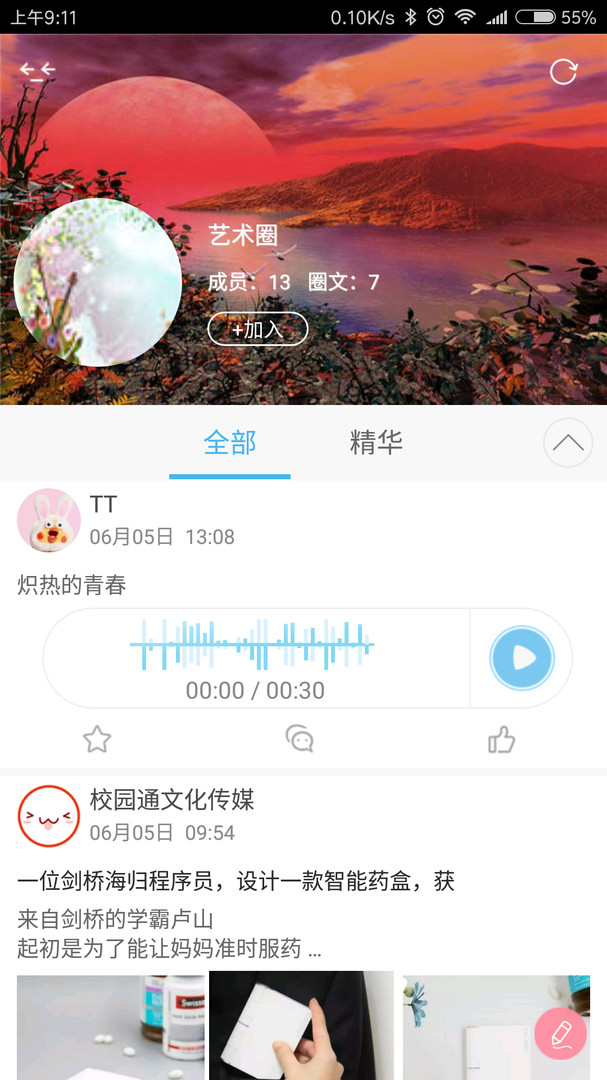Switch to the 全部 tab
The image size is (607, 1080).
[230, 443]
